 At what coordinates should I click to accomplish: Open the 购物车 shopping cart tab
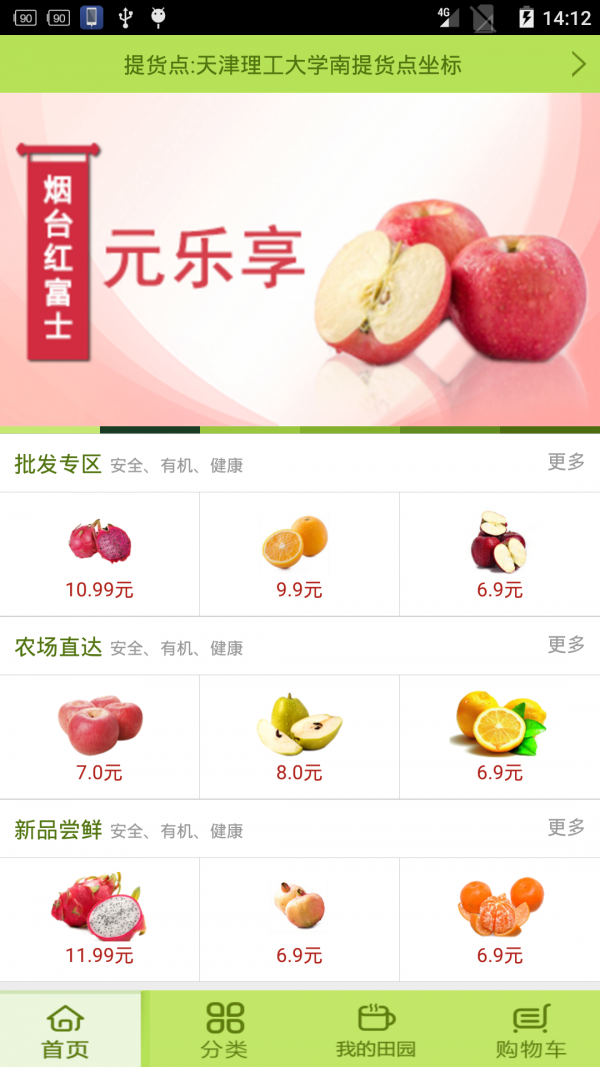tap(530, 1032)
